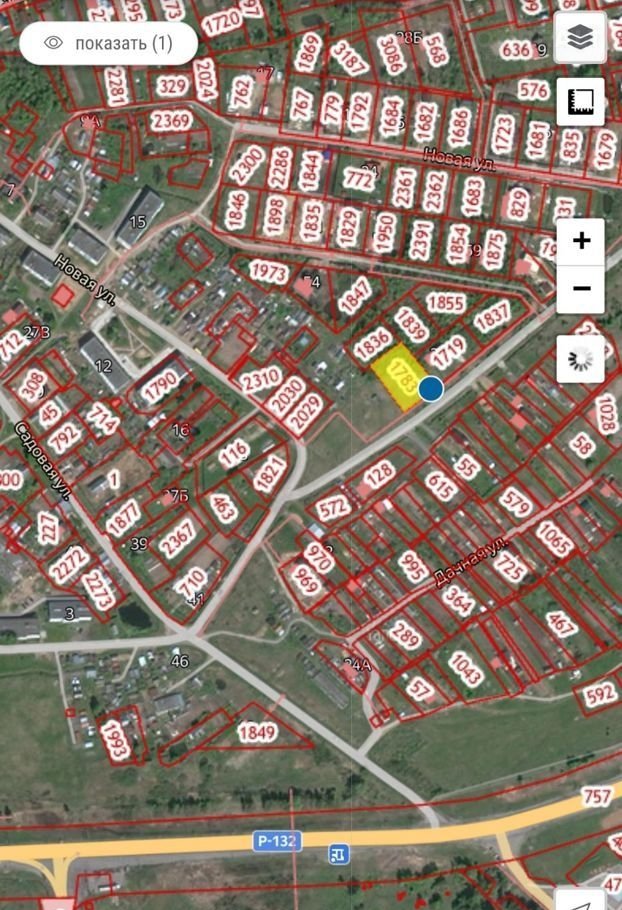This screenshot has width=622, height=910.
Task: Activate the ruler measurement tool
Action: pos(580,101)
